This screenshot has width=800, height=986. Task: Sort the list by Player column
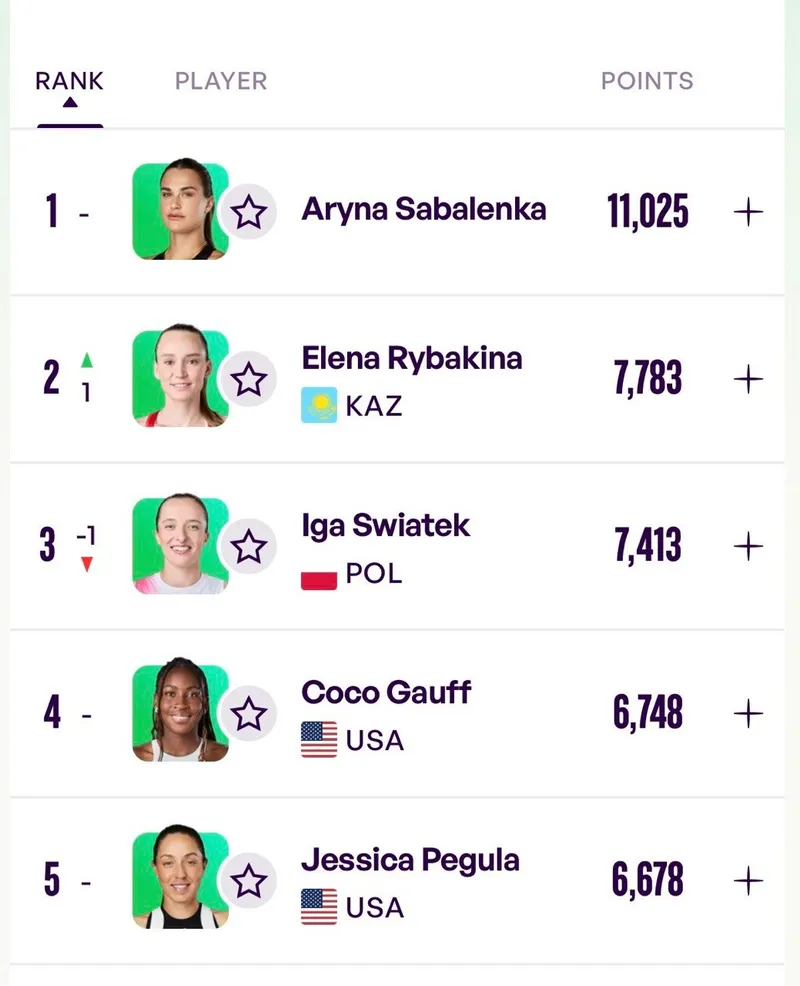point(221,81)
